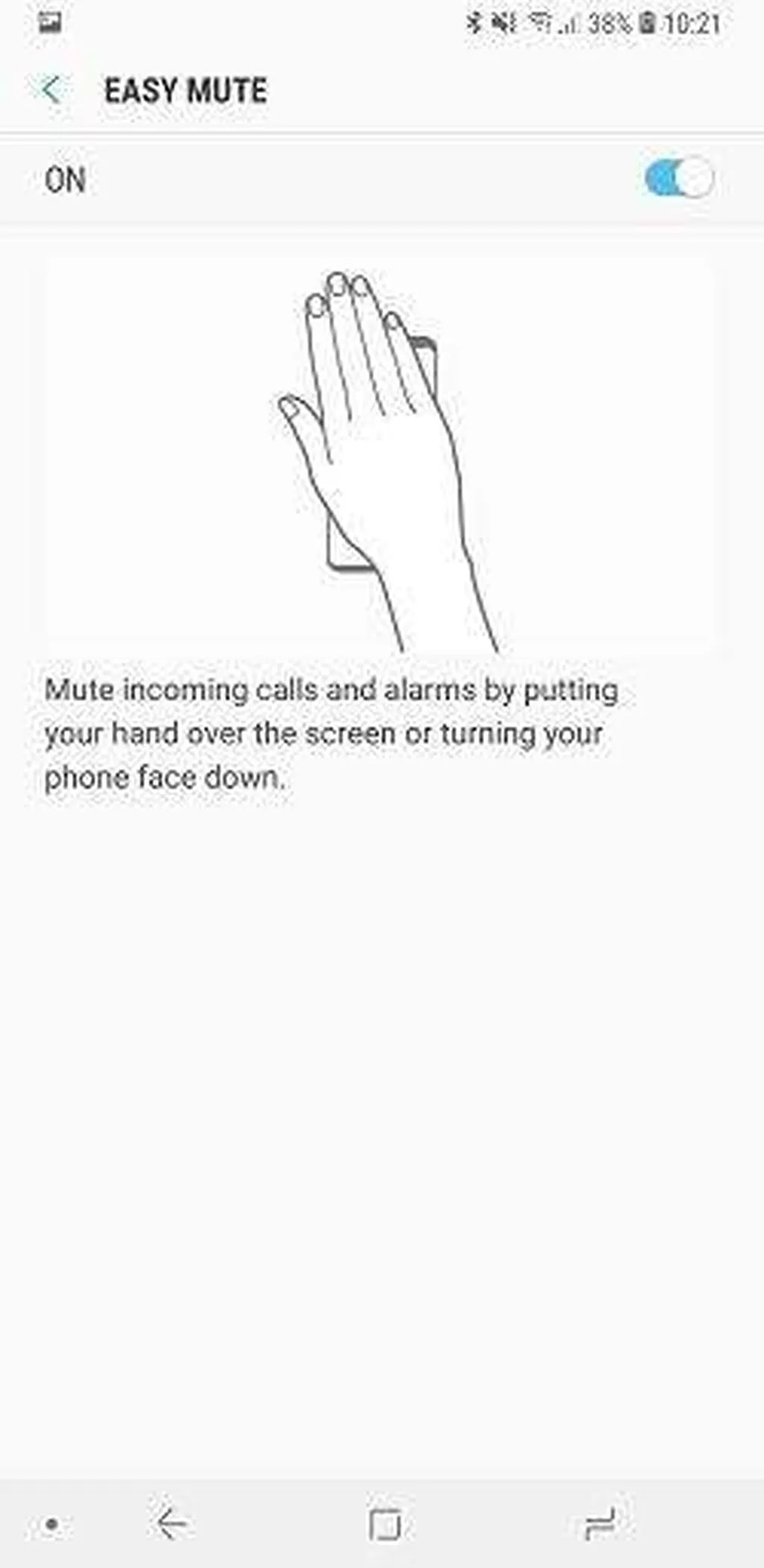The image size is (764, 1568).
Task: Go to the home screen
Action: (x=385, y=1522)
